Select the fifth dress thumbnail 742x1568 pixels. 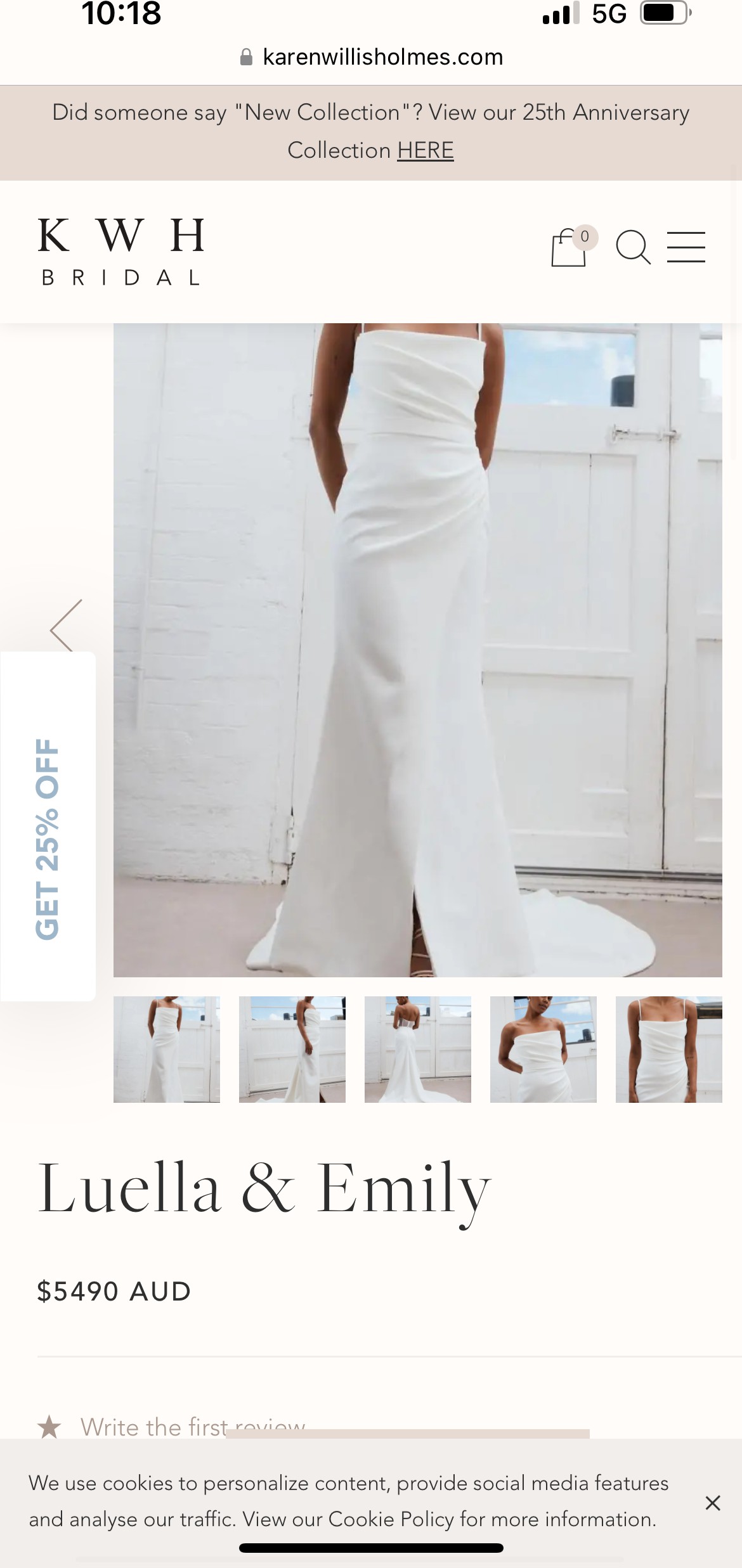(669, 1050)
